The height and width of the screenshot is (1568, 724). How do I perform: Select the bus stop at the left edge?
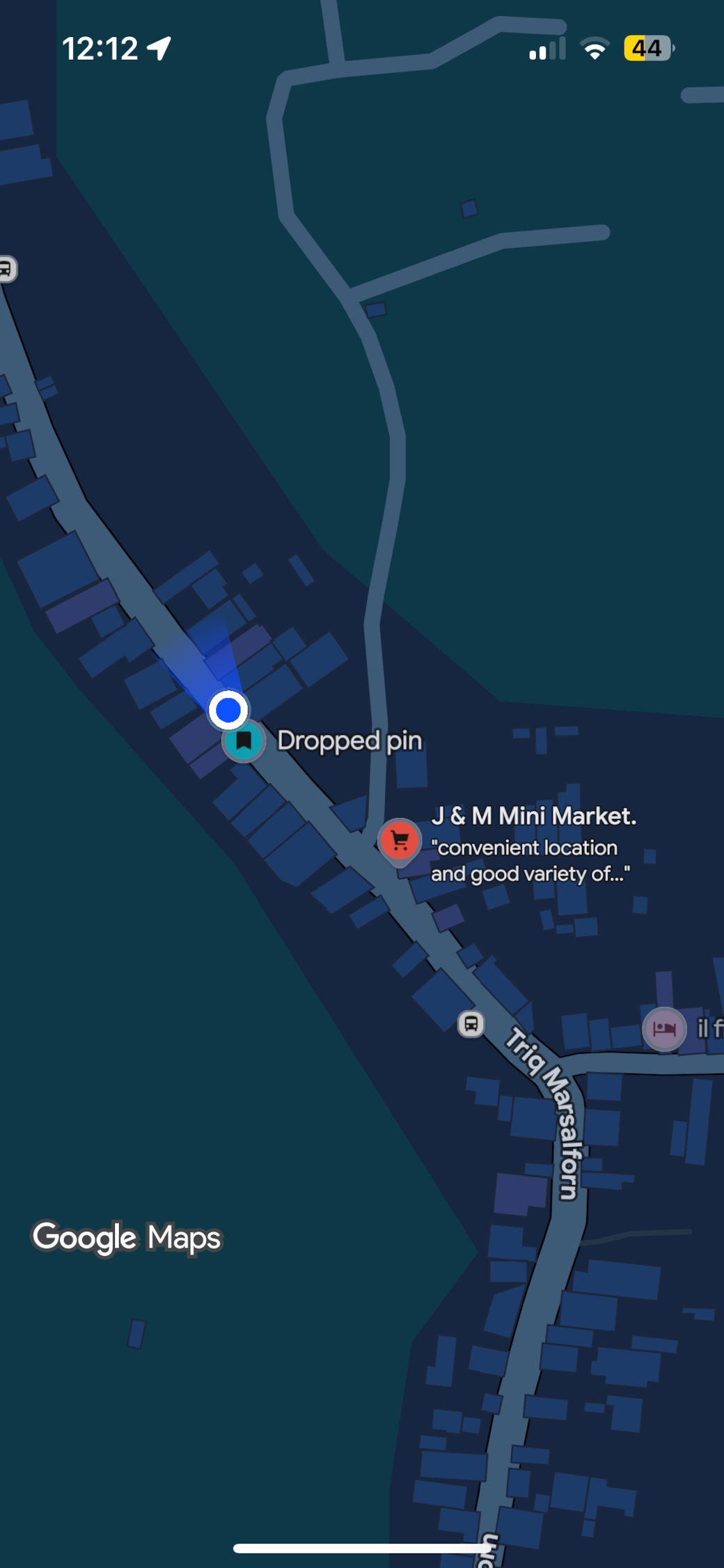pyautogui.click(x=6, y=269)
